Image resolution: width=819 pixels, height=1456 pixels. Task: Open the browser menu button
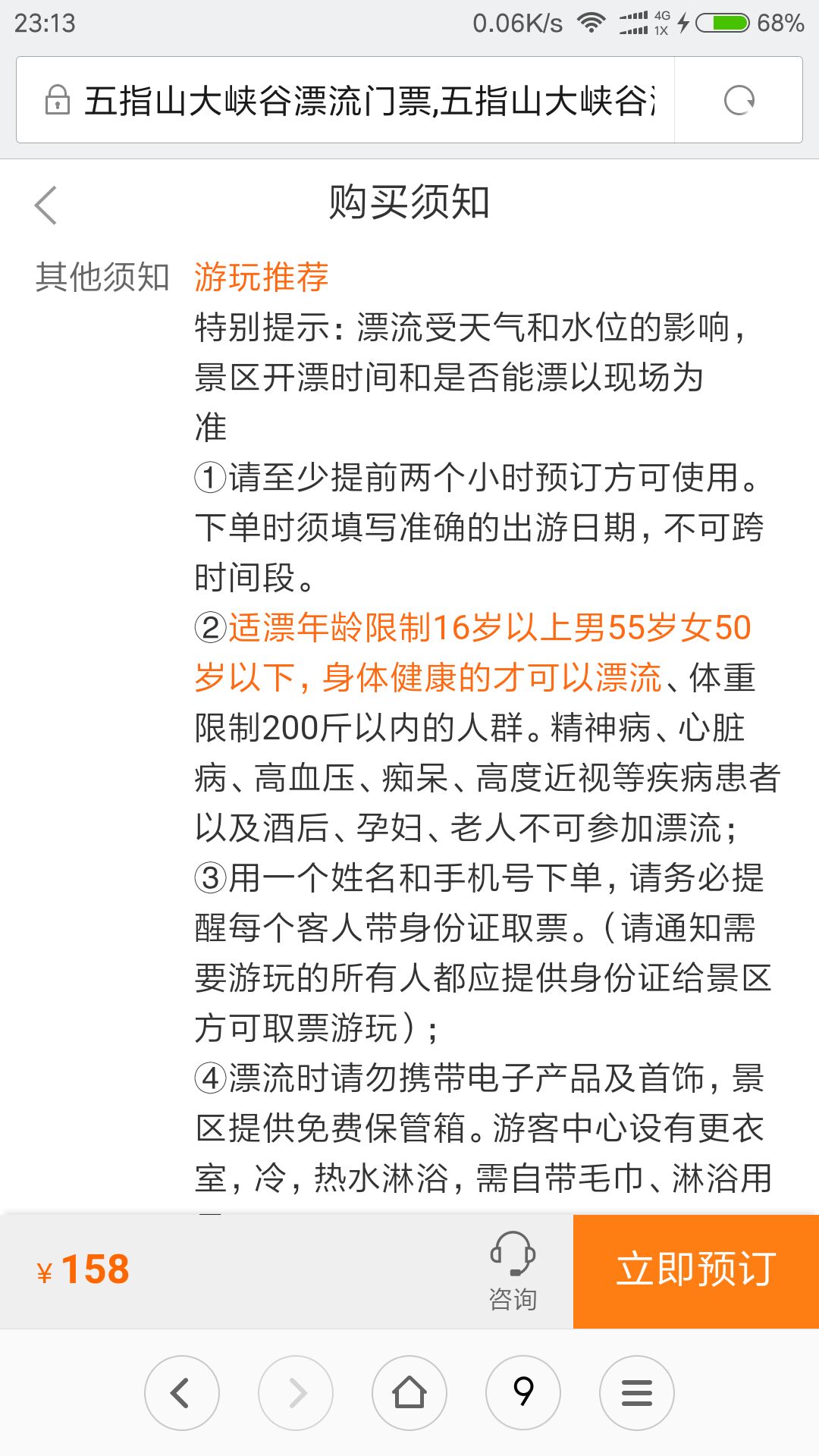tap(637, 1393)
